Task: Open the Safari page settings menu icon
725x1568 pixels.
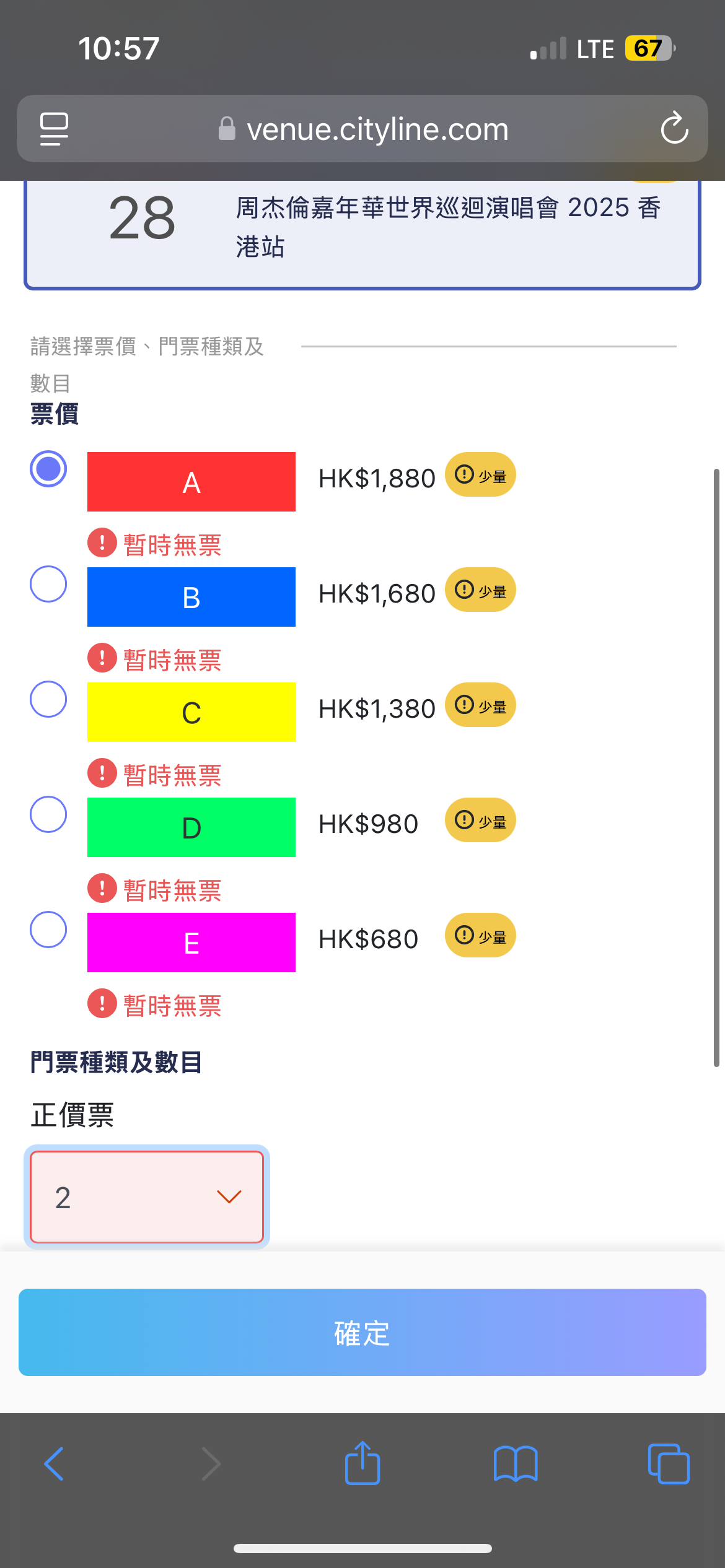Action: coord(54,129)
